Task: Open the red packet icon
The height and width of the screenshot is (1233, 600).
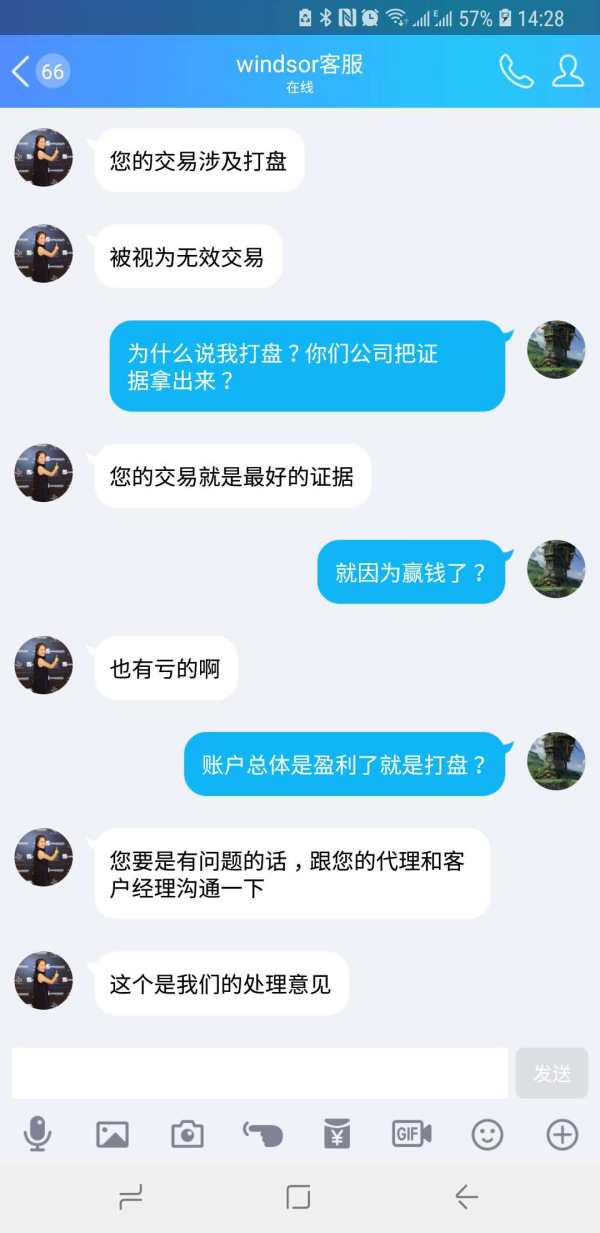Action: tap(337, 1133)
